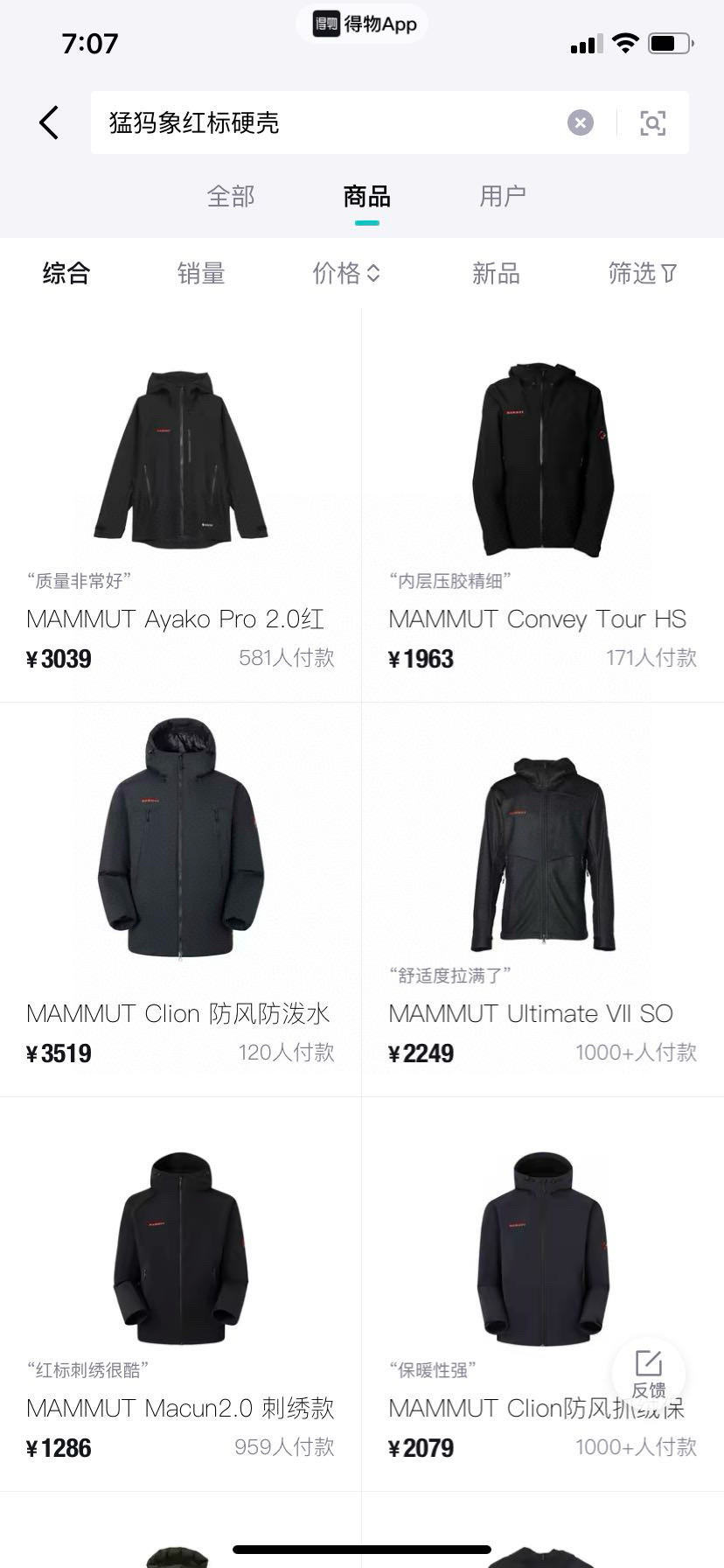The height and width of the screenshot is (1568, 724).
Task: Sort results by 综合
Action: coord(66,273)
